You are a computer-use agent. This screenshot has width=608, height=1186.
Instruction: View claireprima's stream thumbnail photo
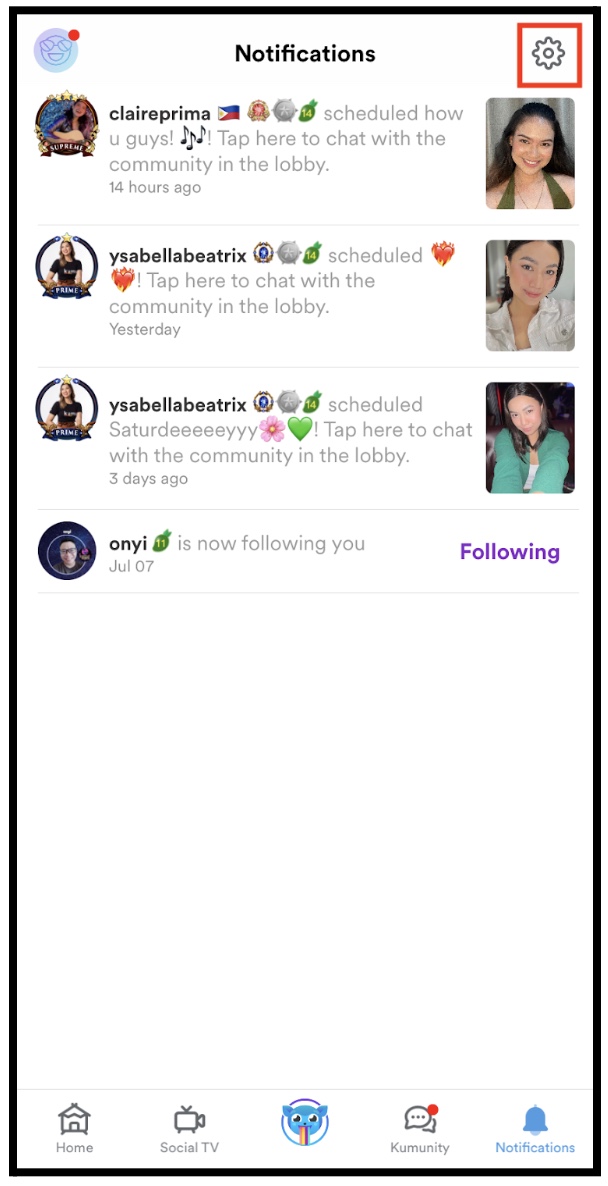(x=530, y=154)
